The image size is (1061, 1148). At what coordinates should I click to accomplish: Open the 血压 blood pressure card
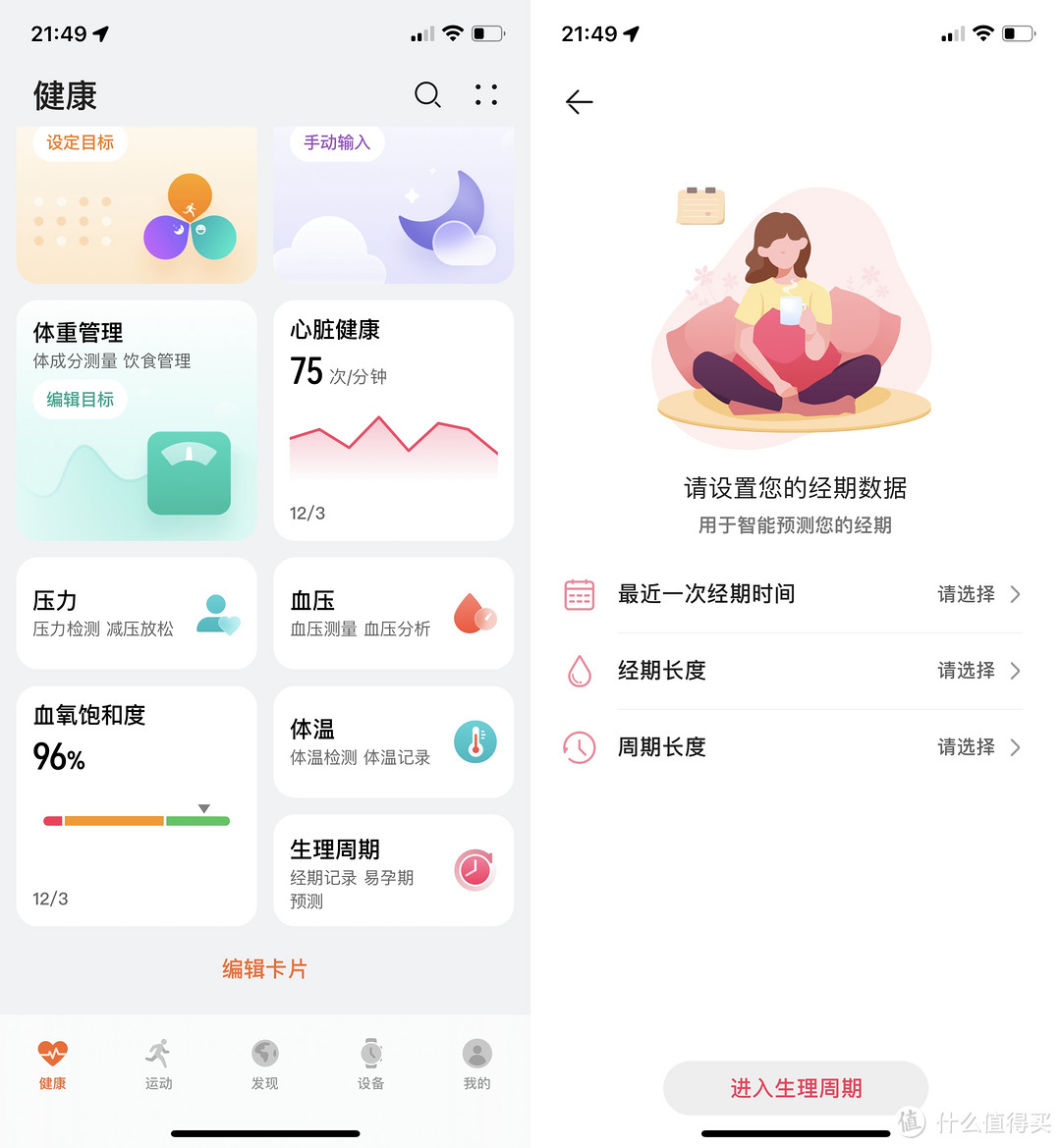(393, 614)
